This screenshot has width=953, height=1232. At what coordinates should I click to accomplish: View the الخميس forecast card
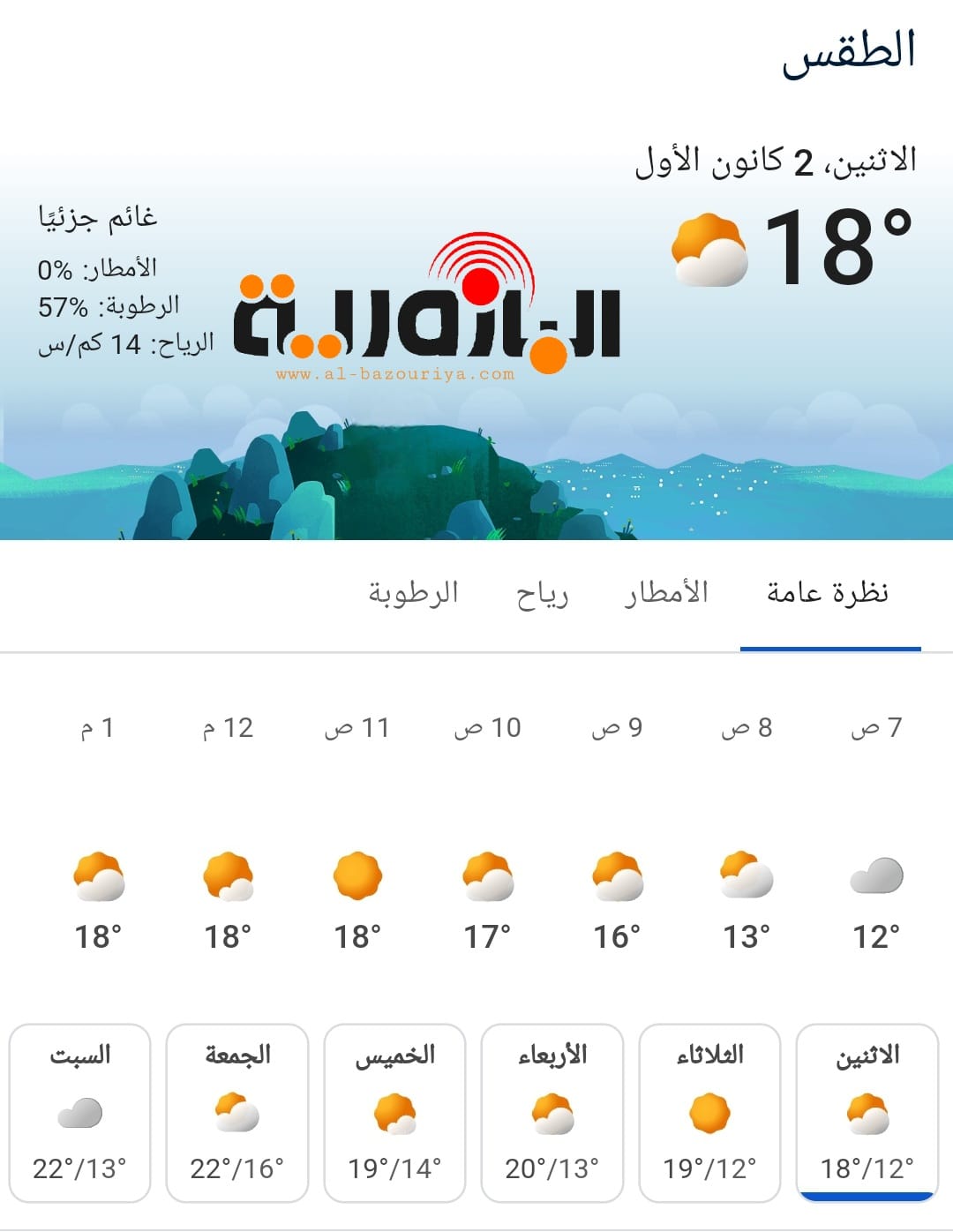tap(394, 1112)
